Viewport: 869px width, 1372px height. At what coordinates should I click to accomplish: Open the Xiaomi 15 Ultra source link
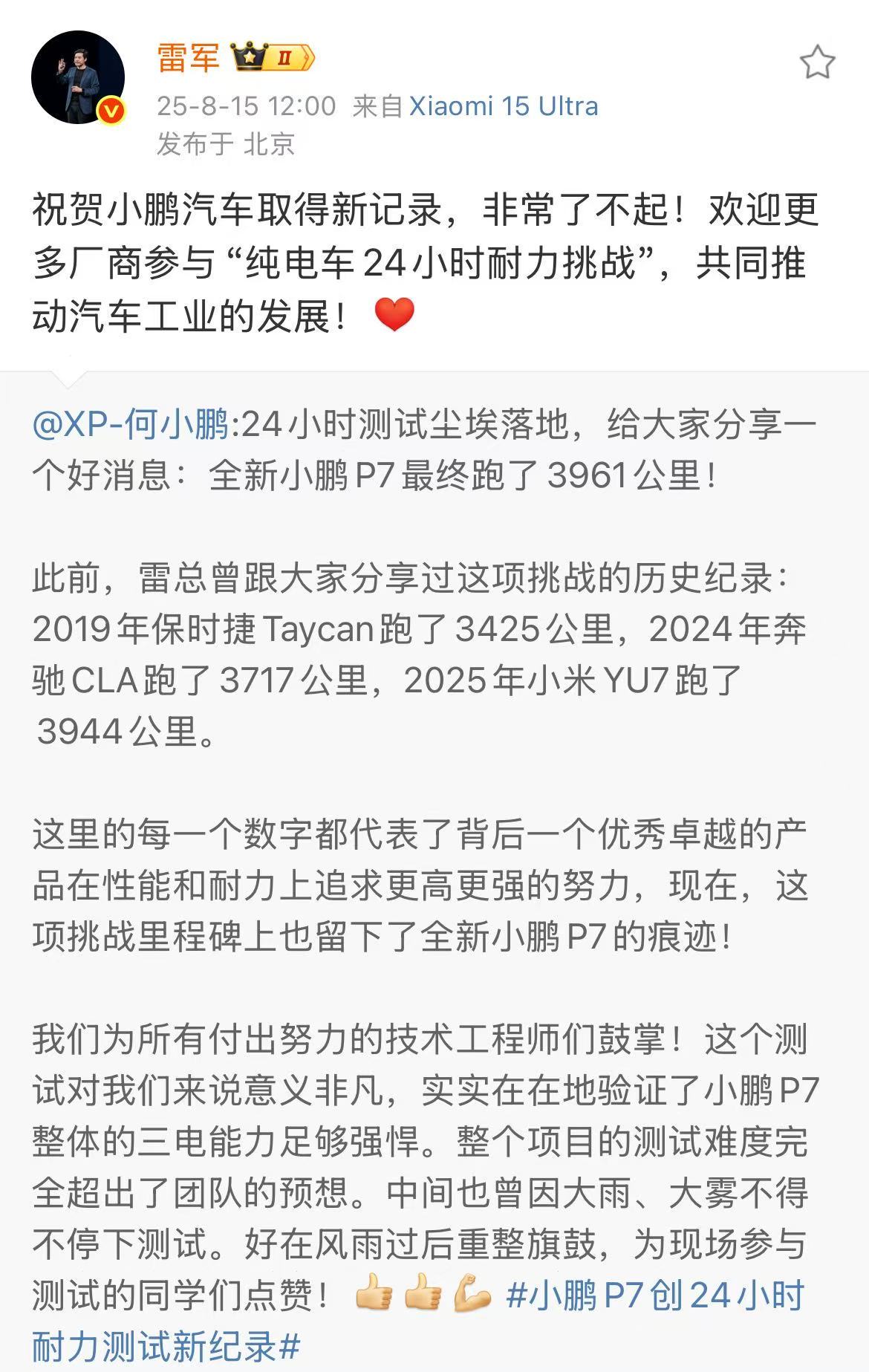(x=504, y=106)
